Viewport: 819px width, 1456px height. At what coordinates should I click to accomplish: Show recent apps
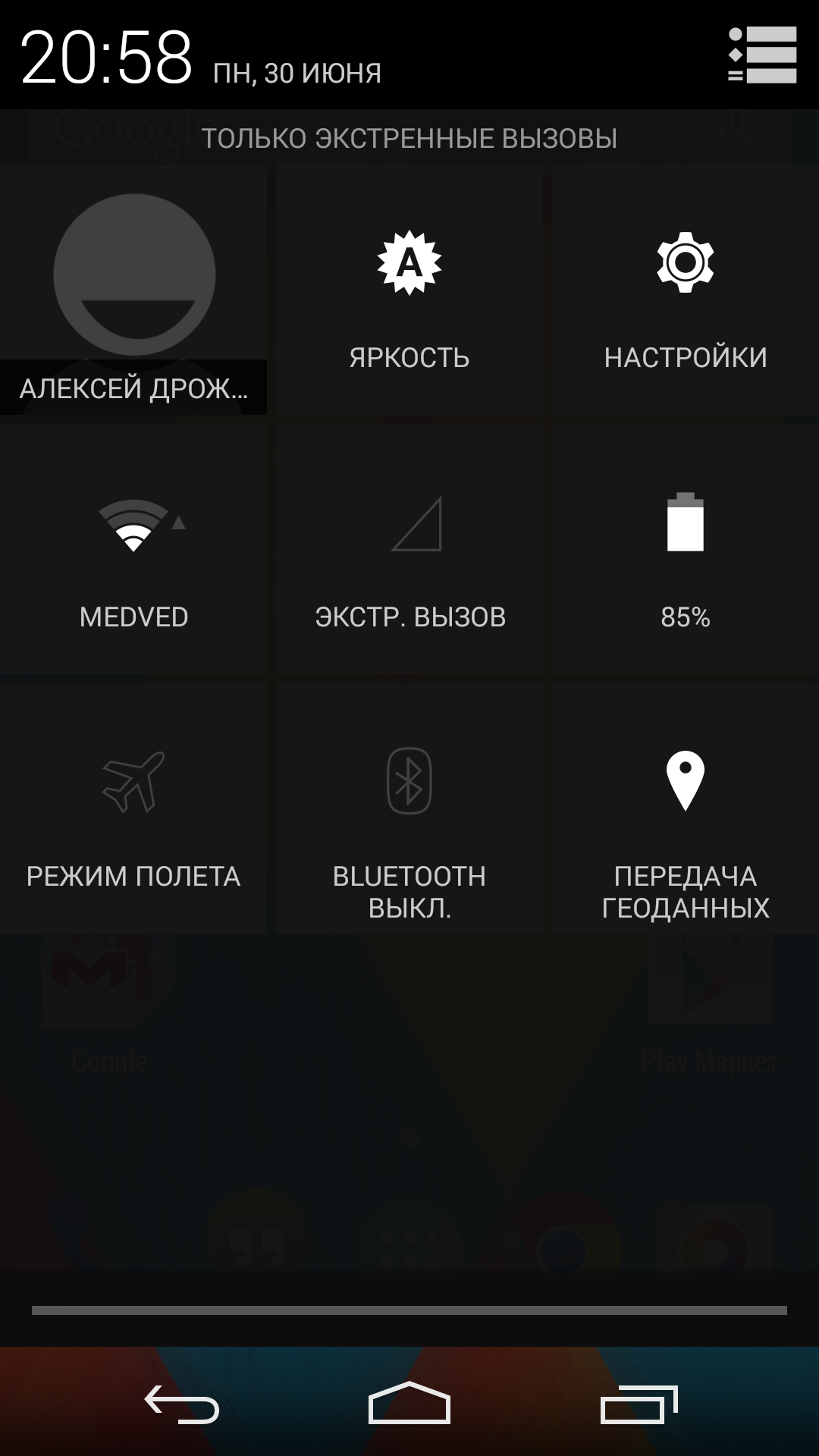point(639,1403)
